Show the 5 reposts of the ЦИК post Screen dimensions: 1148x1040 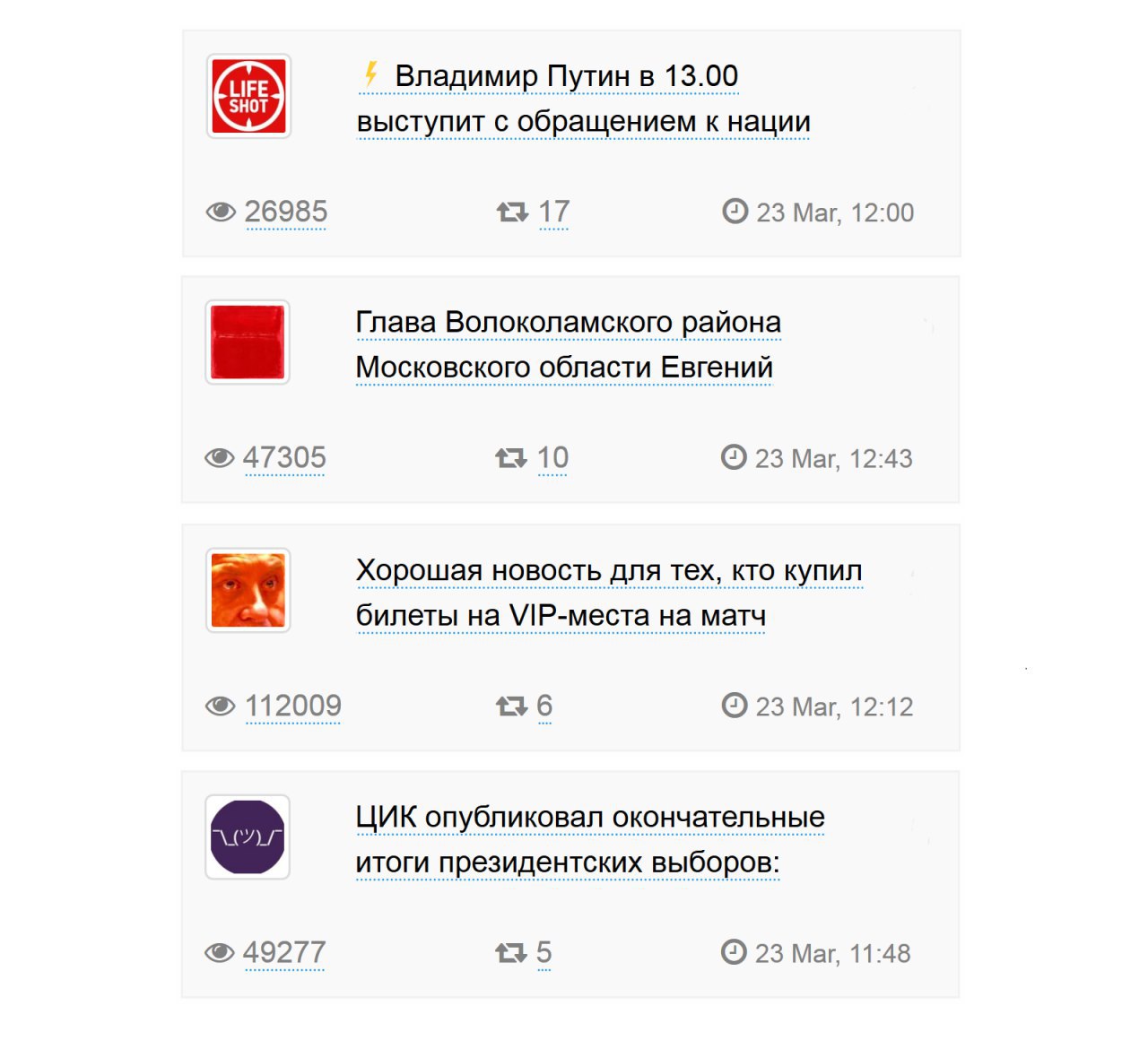tap(544, 952)
